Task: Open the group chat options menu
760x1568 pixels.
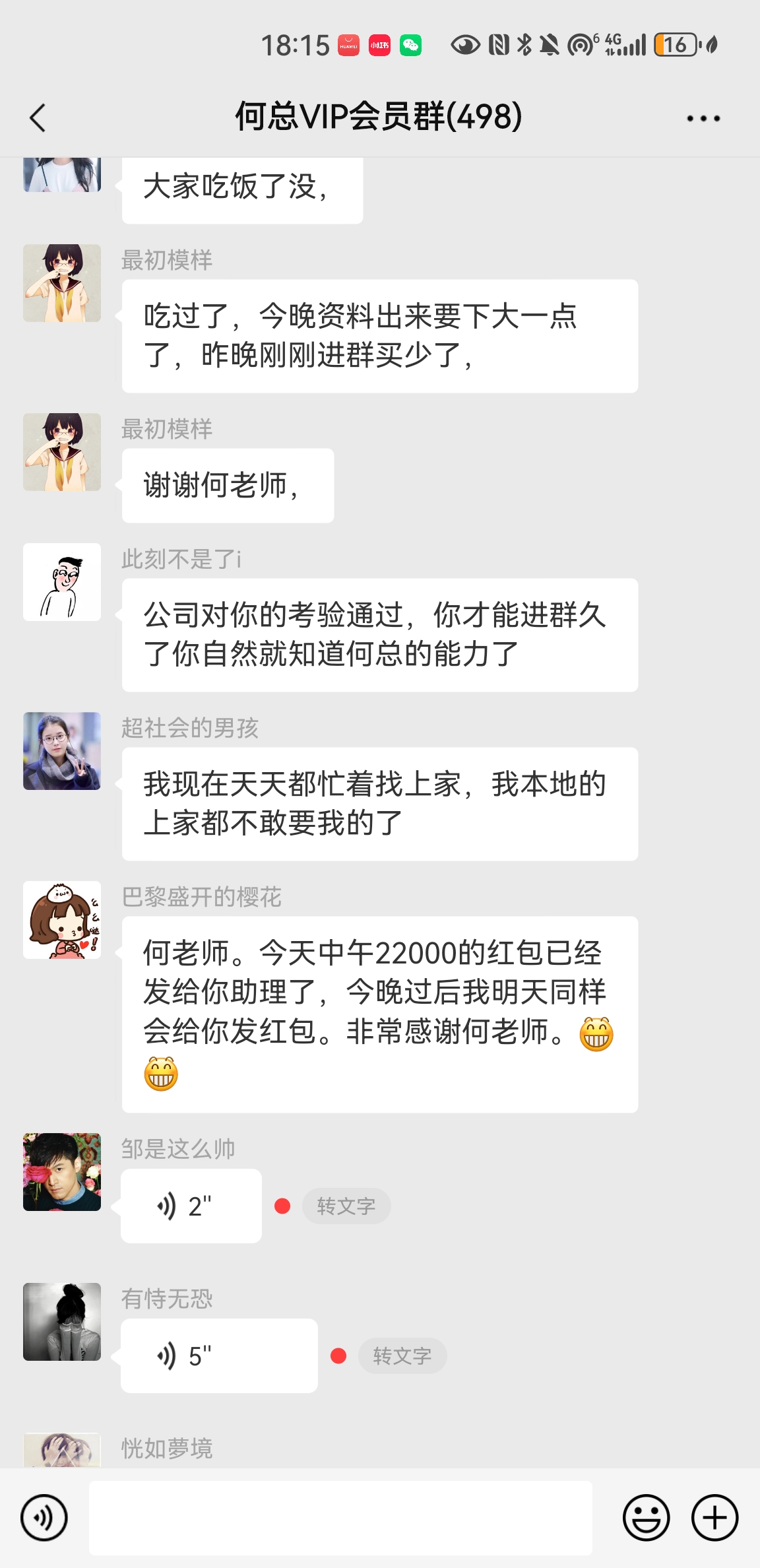Action: [x=703, y=119]
